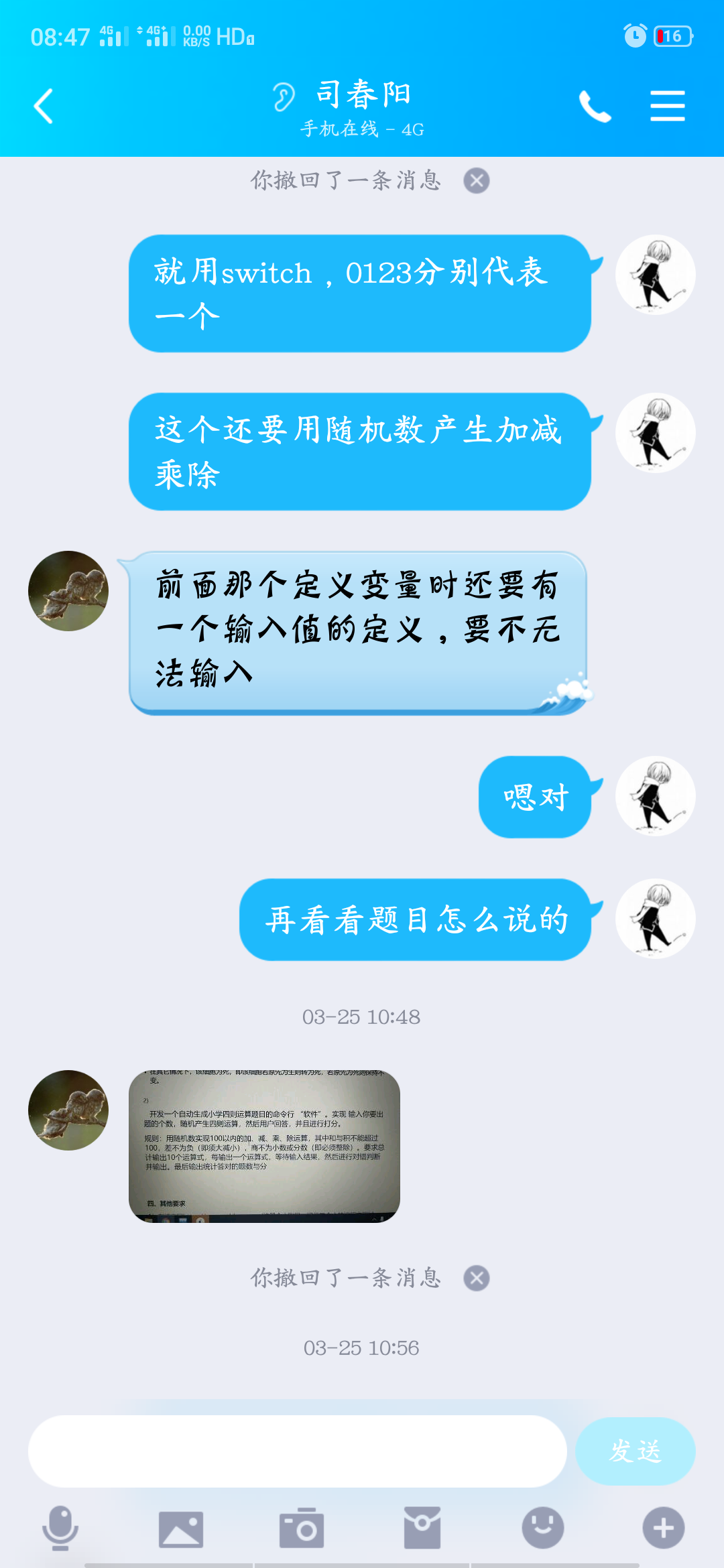Tap the message input field

tap(297, 1451)
